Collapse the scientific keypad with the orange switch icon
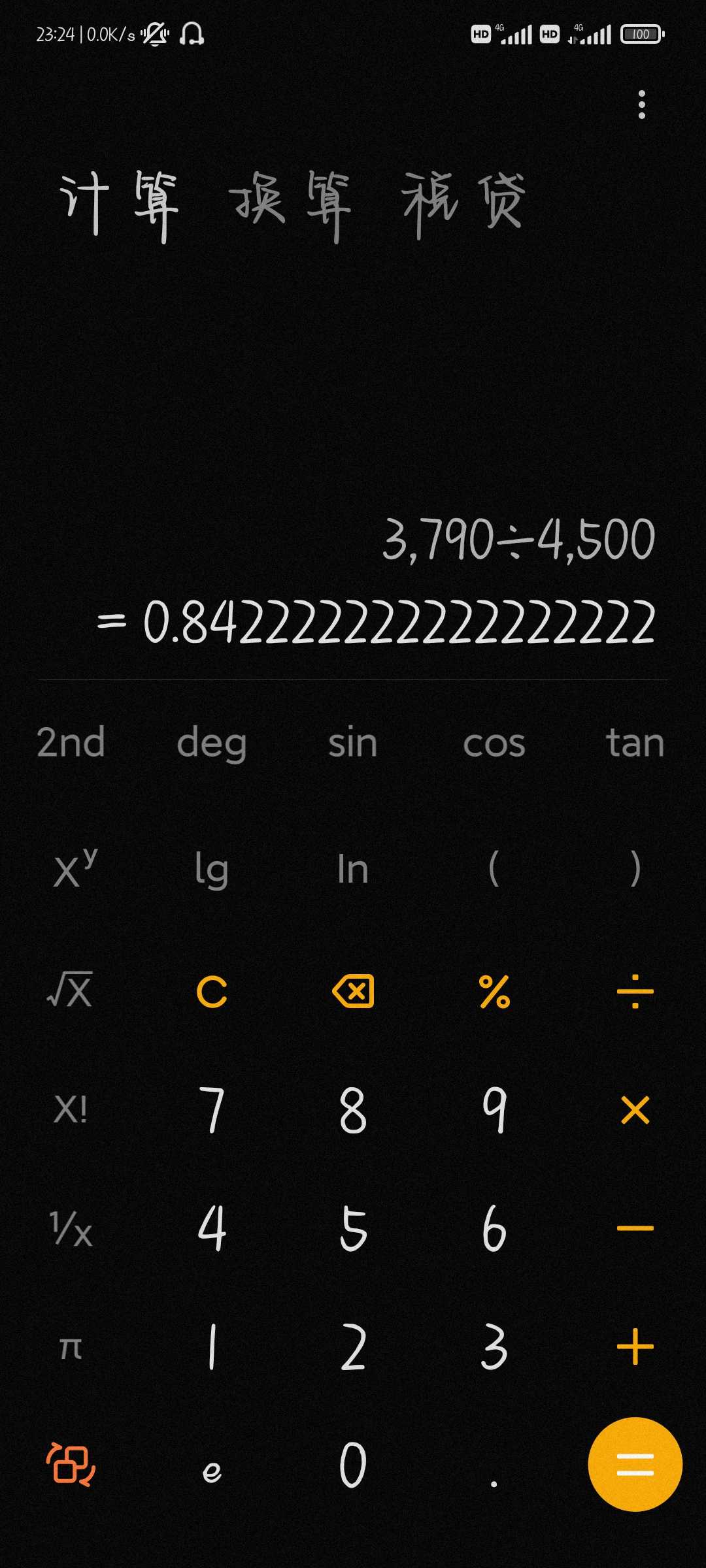 [71, 1464]
